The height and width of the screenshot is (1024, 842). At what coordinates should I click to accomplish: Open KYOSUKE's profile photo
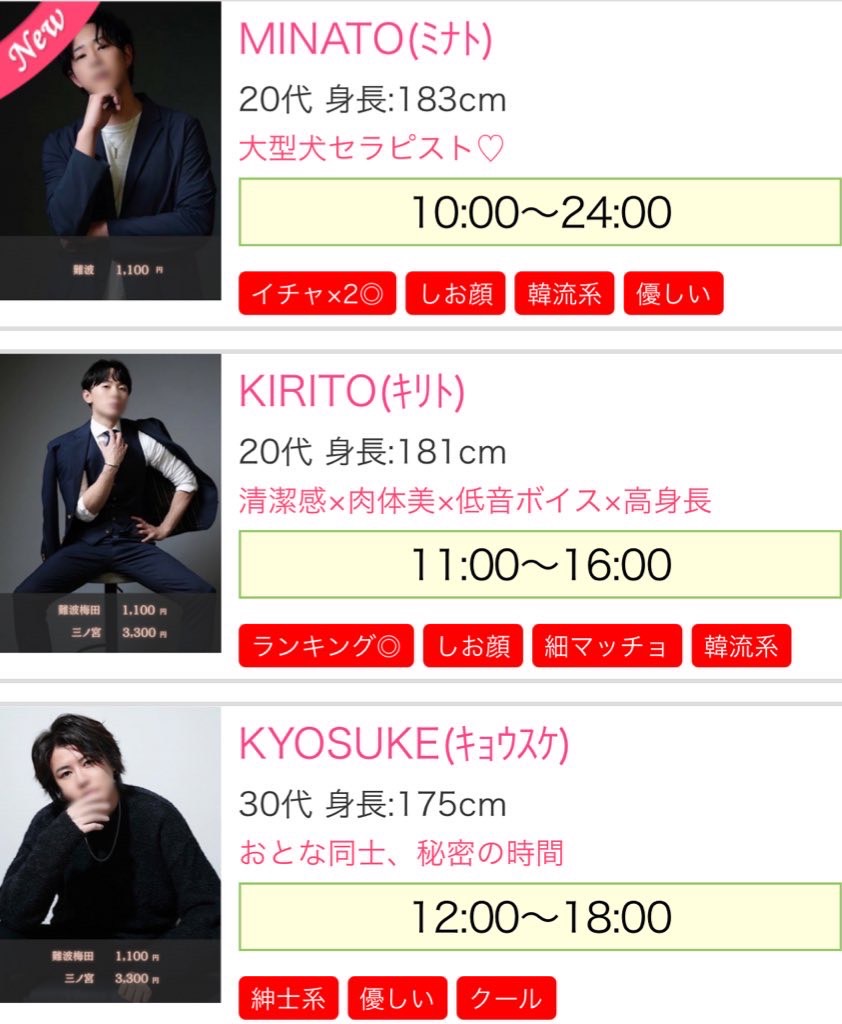(x=110, y=854)
